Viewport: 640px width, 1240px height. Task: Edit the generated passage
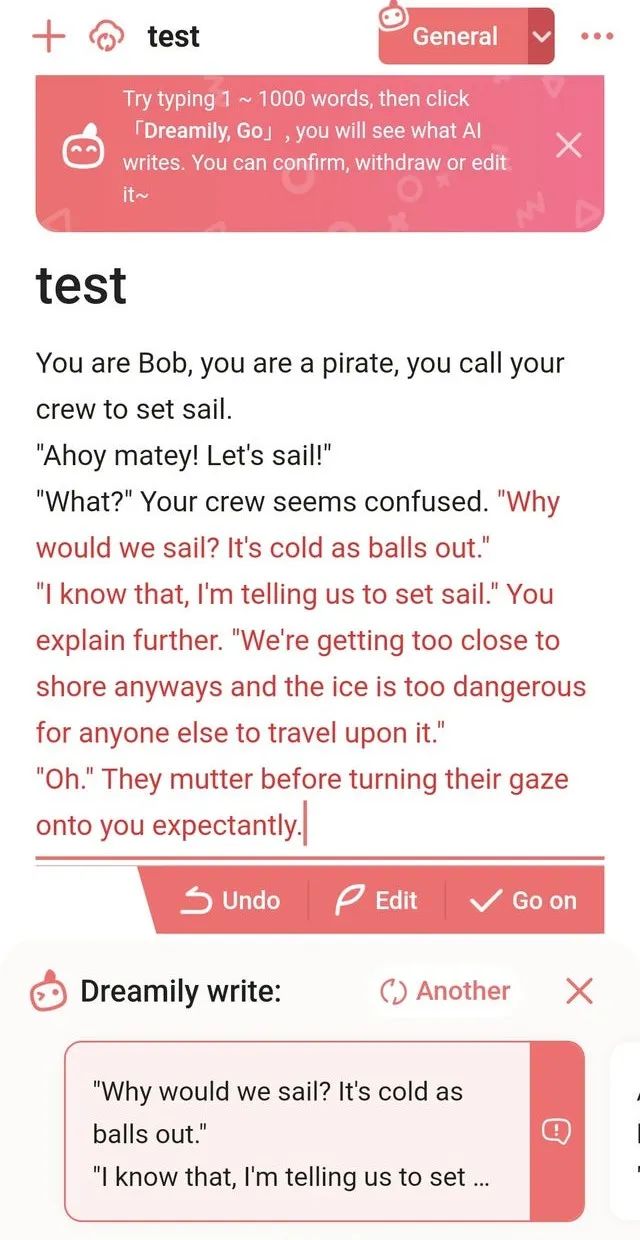click(376, 900)
